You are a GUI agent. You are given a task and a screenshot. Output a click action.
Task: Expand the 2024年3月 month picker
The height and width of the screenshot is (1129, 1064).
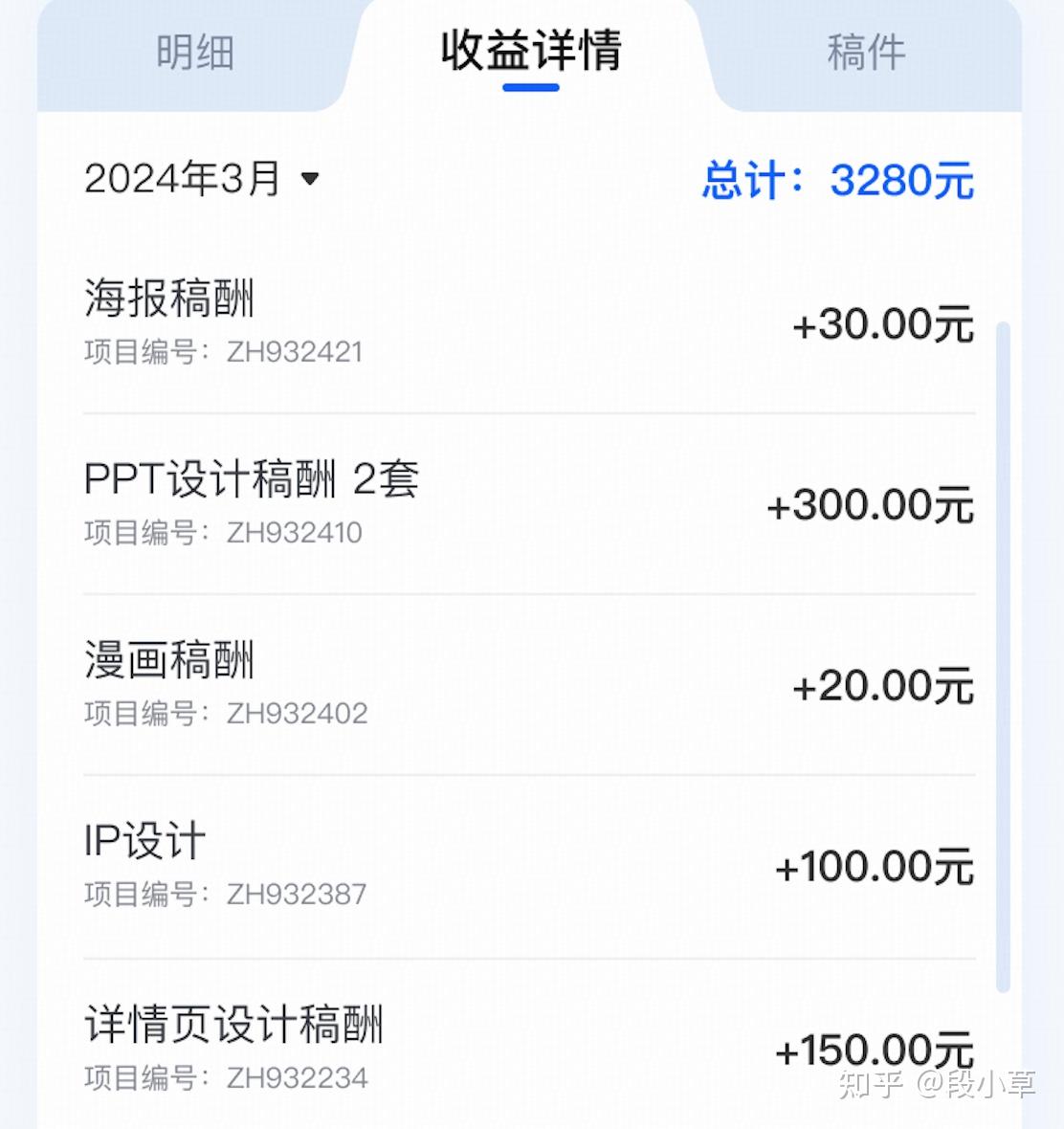(203, 179)
